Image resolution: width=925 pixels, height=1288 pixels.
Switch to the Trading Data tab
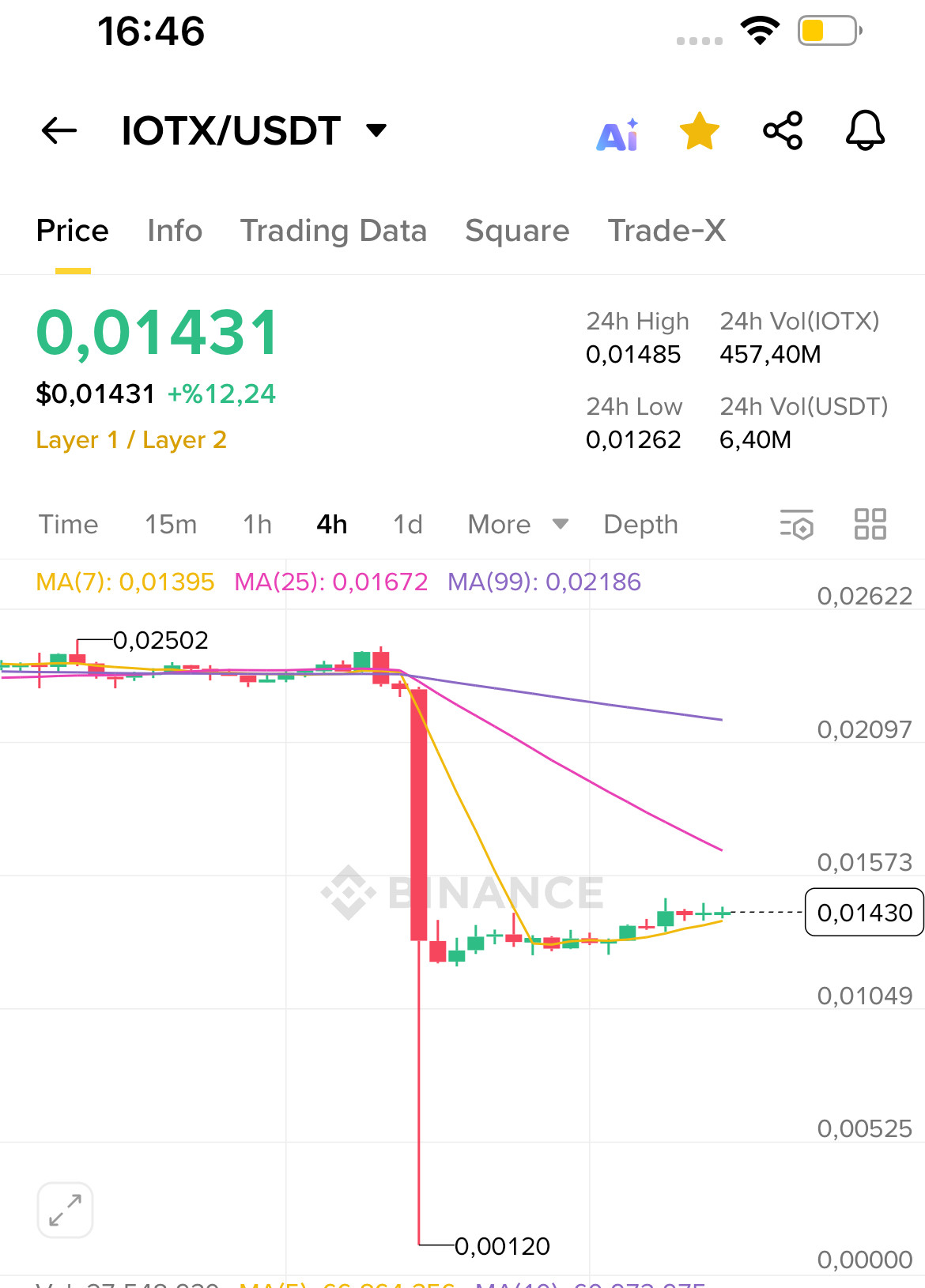pos(333,231)
